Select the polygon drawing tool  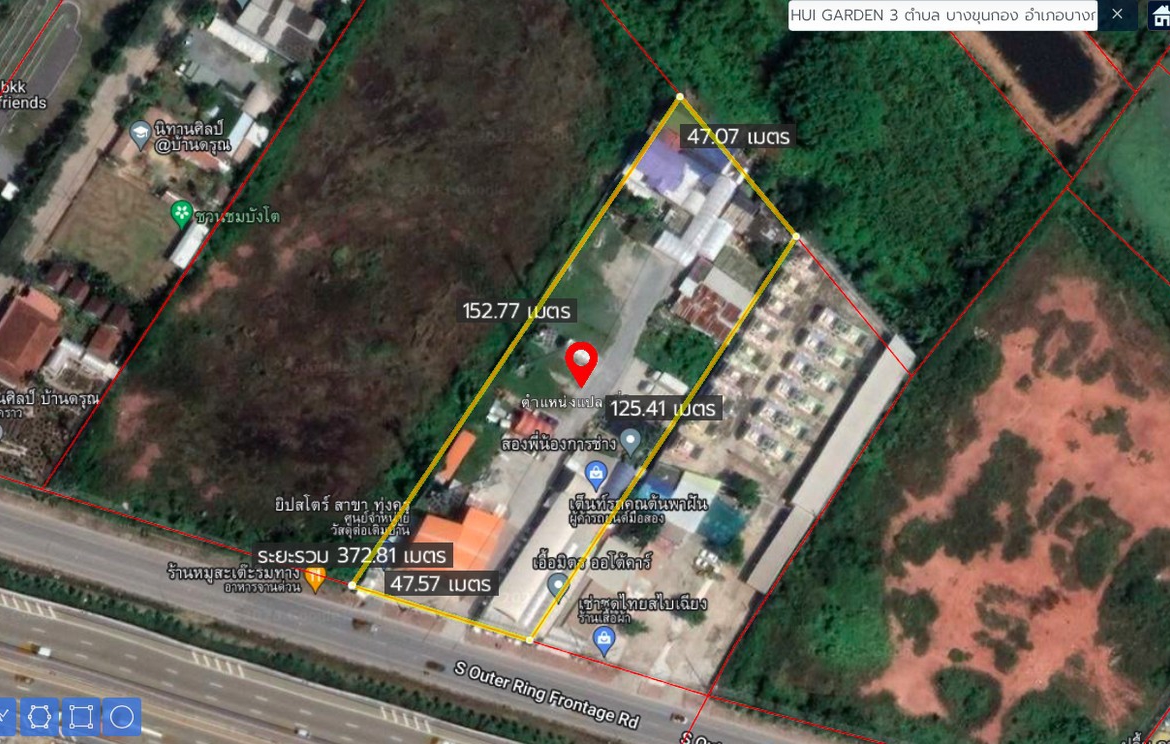(40, 717)
